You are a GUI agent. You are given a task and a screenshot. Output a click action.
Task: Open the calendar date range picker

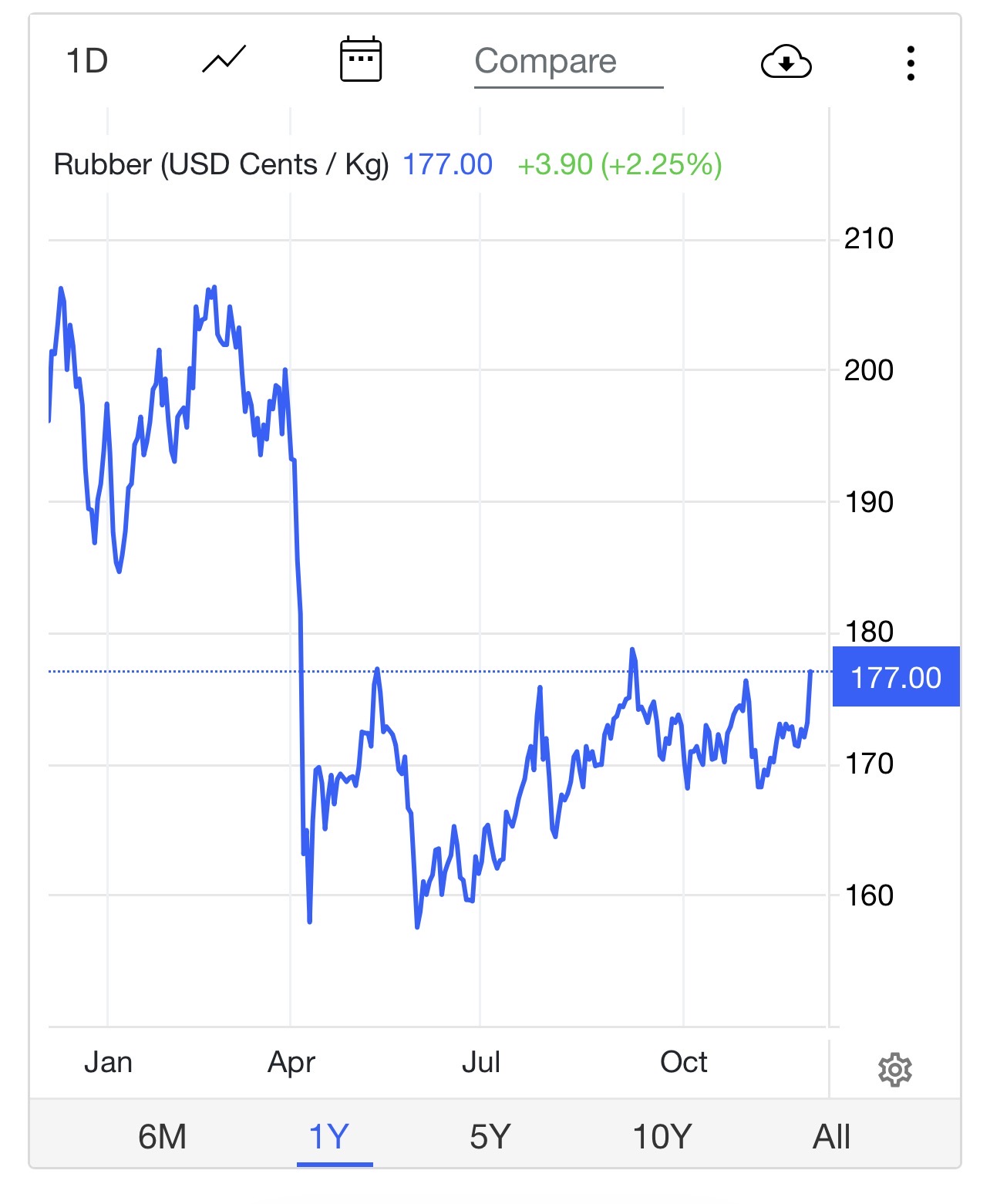pos(361,59)
